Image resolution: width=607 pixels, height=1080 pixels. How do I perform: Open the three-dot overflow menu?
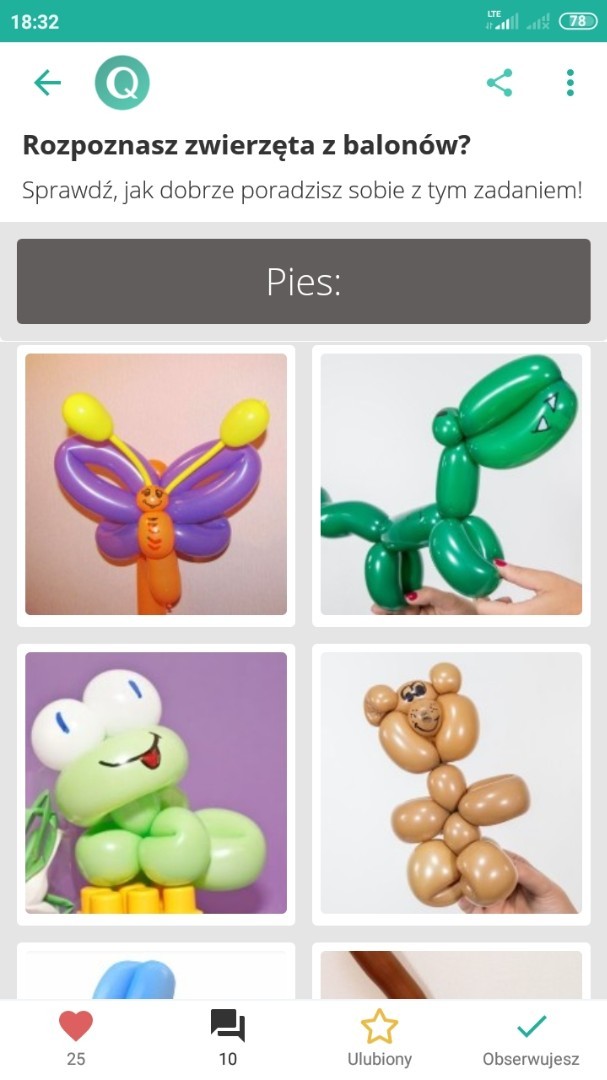click(x=570, y=83)
